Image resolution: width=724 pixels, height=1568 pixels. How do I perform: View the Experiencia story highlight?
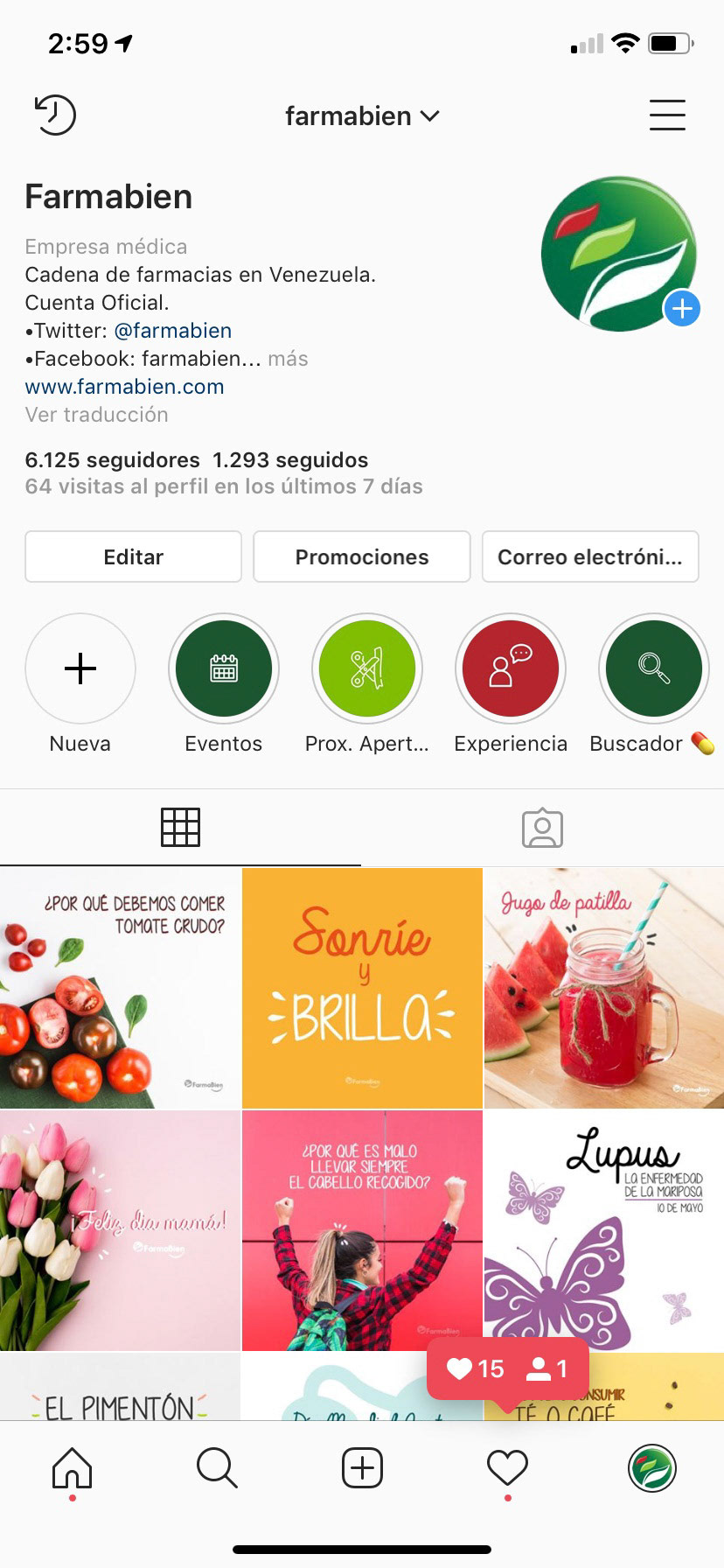pyautogui.click(x=511, y=669)
